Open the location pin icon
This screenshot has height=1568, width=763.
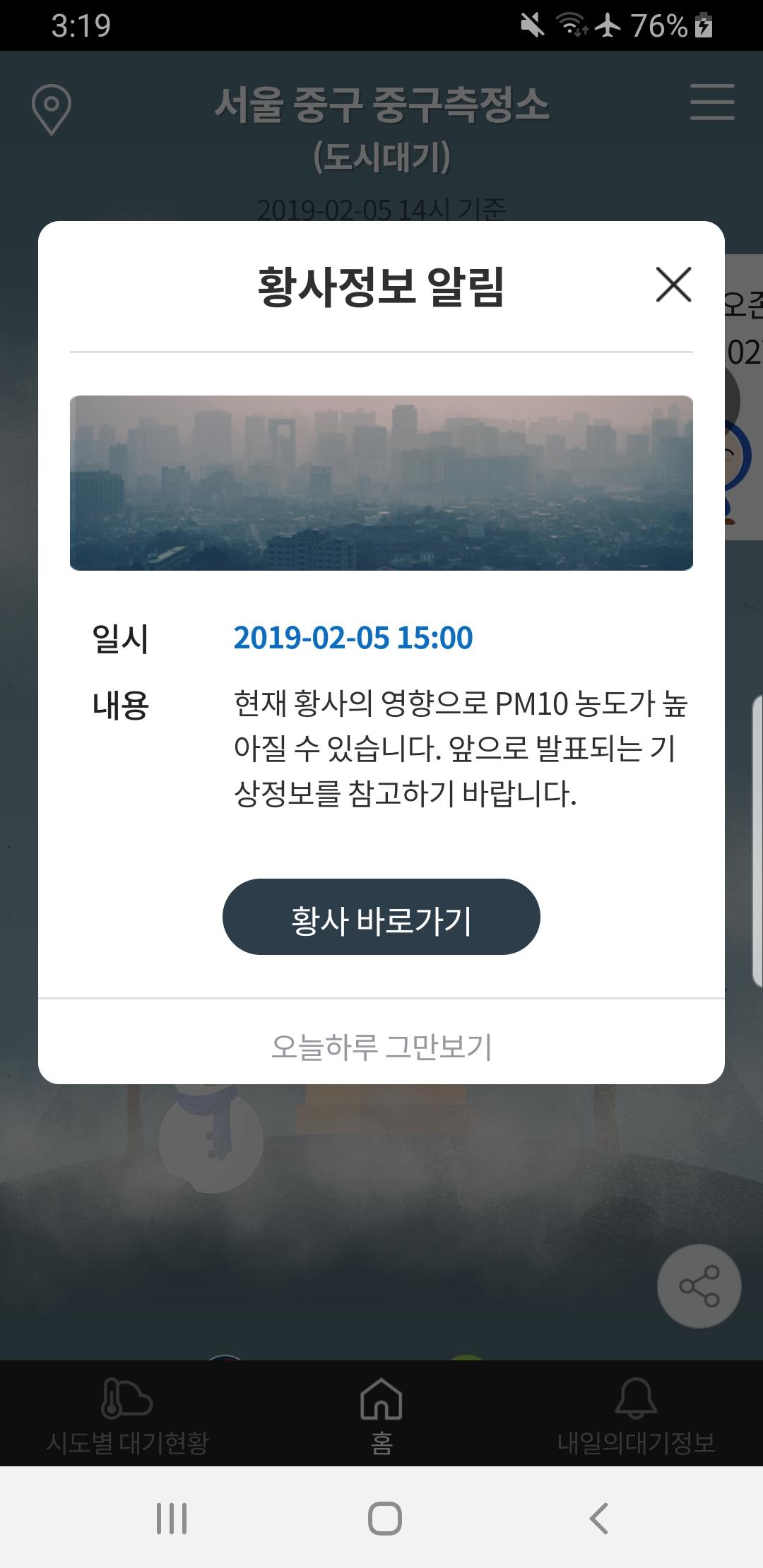coord(52,109)
